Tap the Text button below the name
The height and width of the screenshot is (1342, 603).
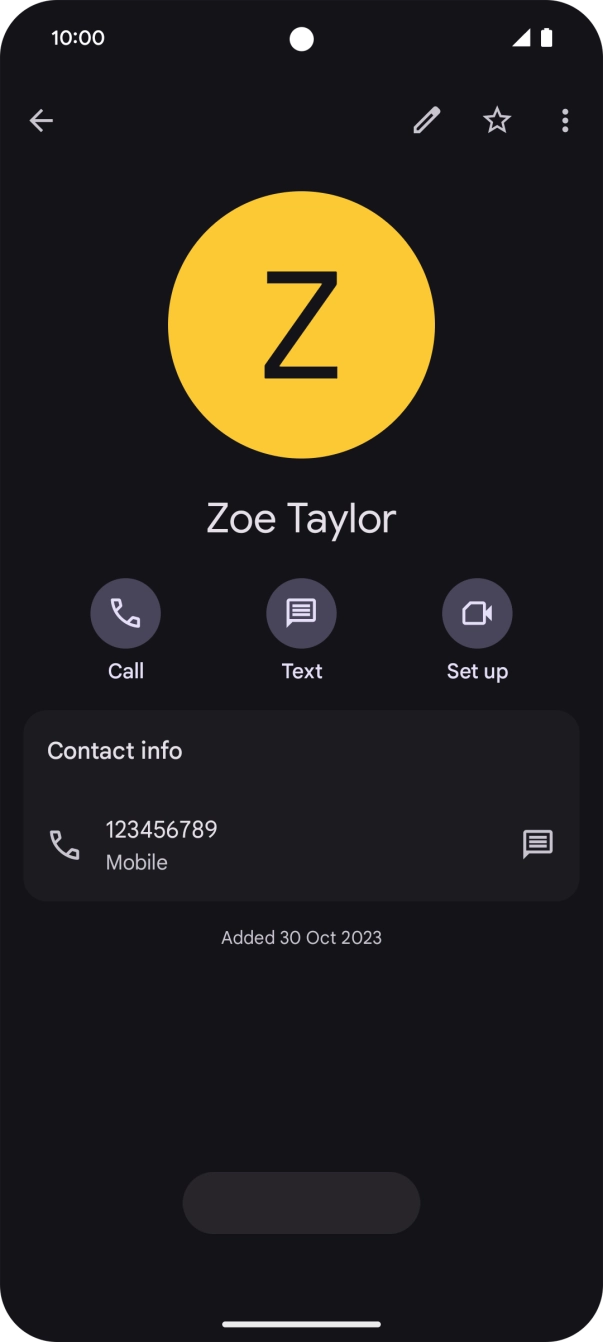coord(301,613)
